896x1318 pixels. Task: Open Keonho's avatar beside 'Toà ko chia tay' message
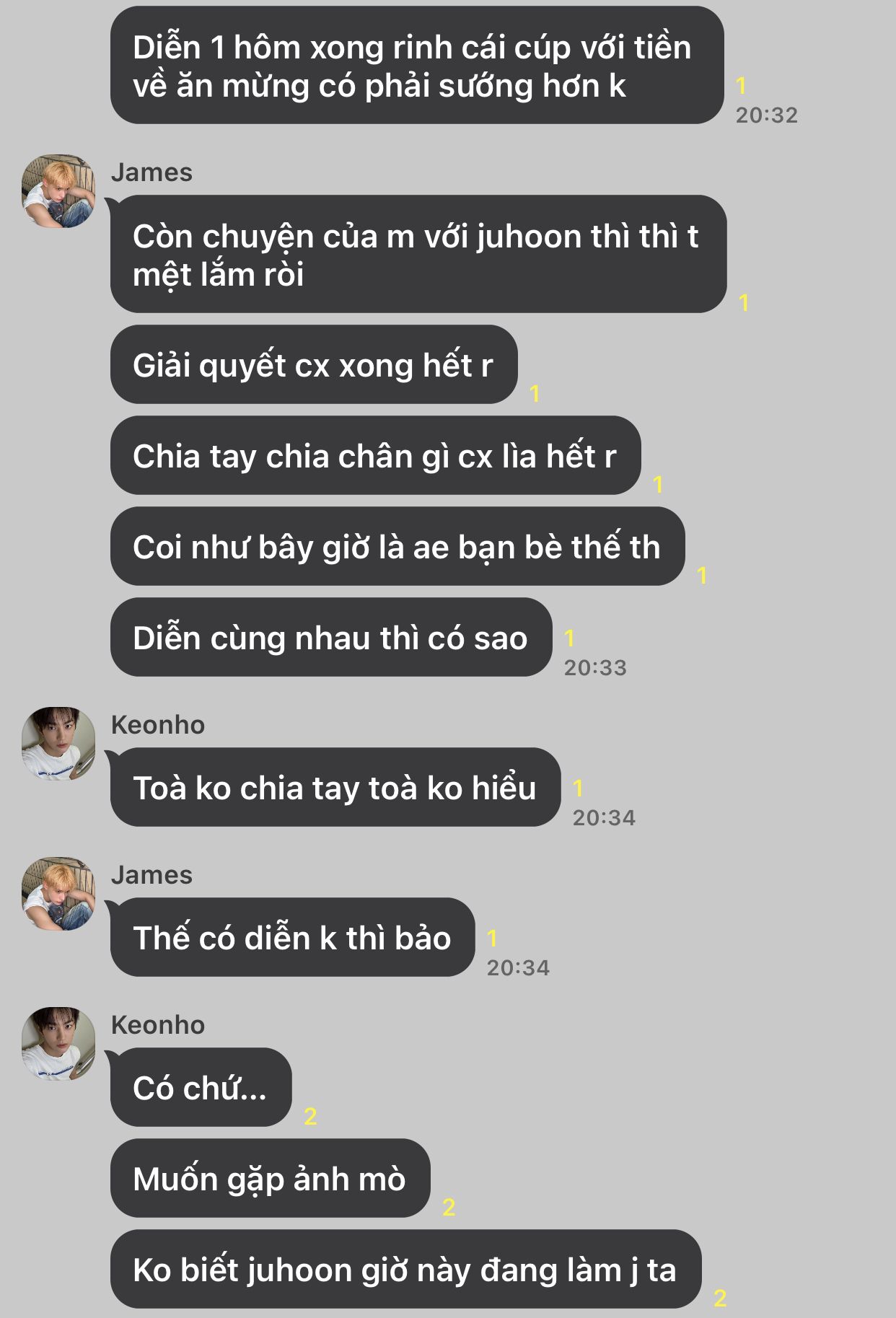click(58, 744)
